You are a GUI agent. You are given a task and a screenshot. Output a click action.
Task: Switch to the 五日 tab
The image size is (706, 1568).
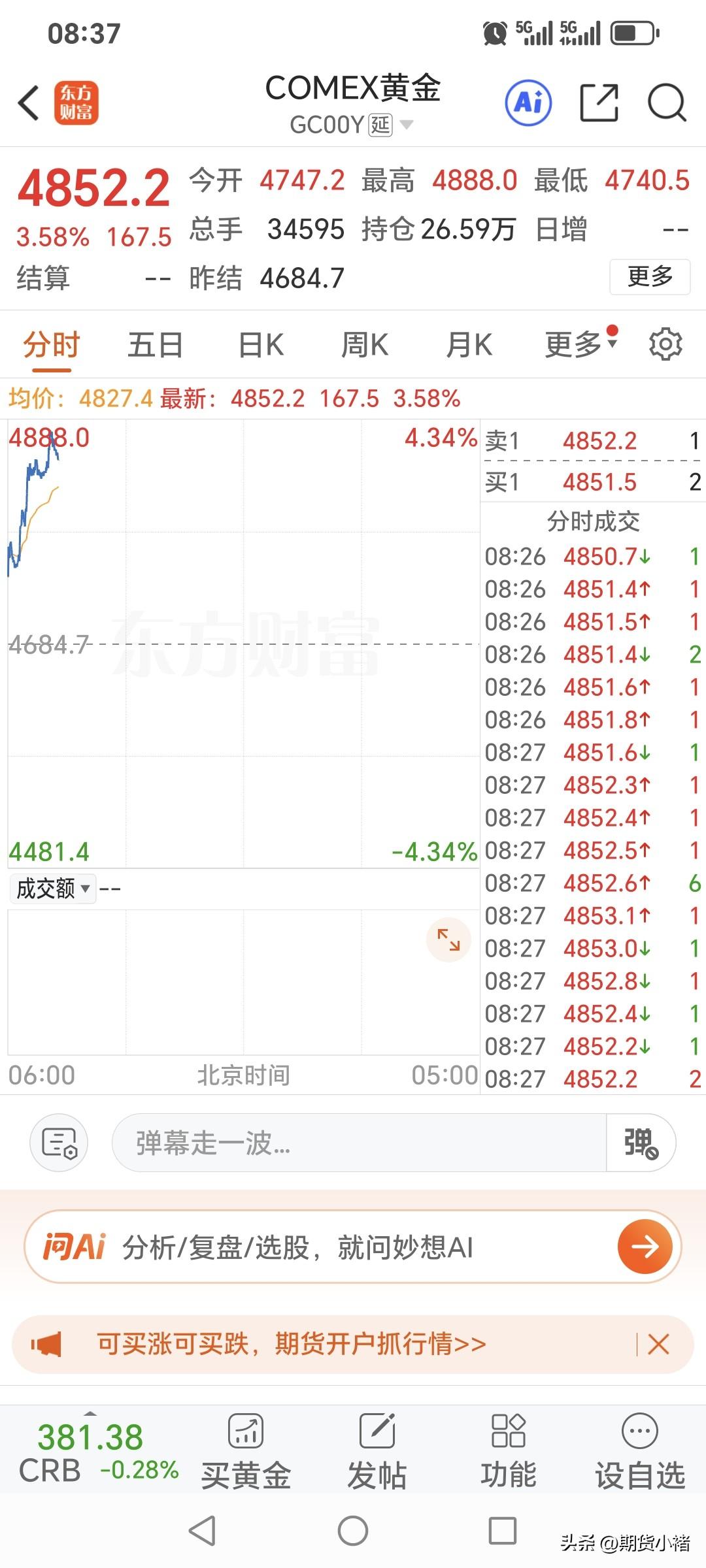pyautogui.click(x=156, y=344)
